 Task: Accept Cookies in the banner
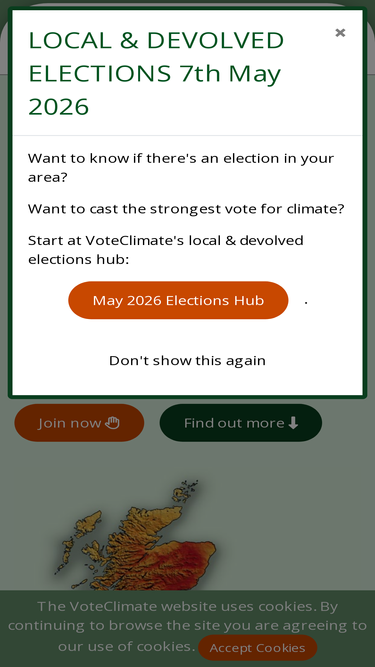(257, 648)
